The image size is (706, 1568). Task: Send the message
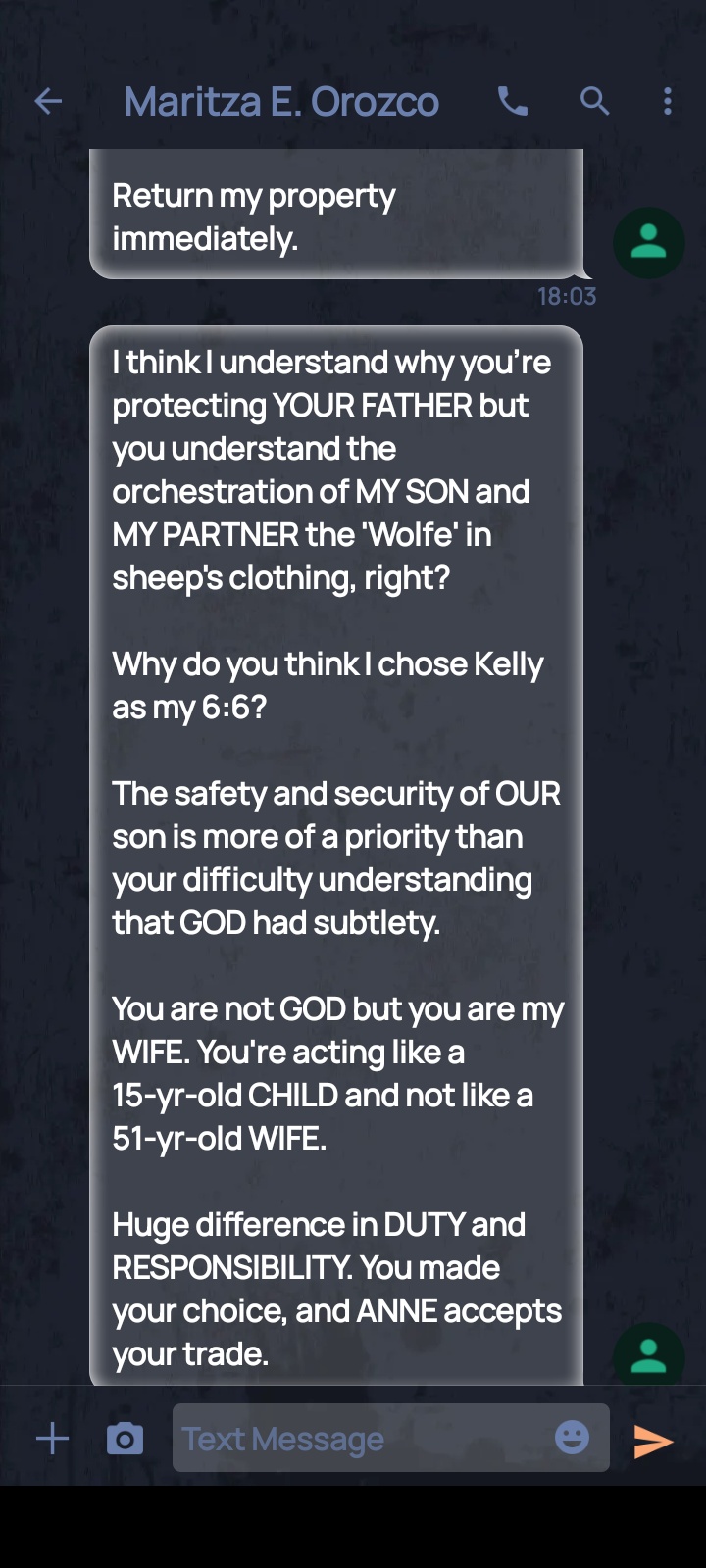coord(653,1441)
